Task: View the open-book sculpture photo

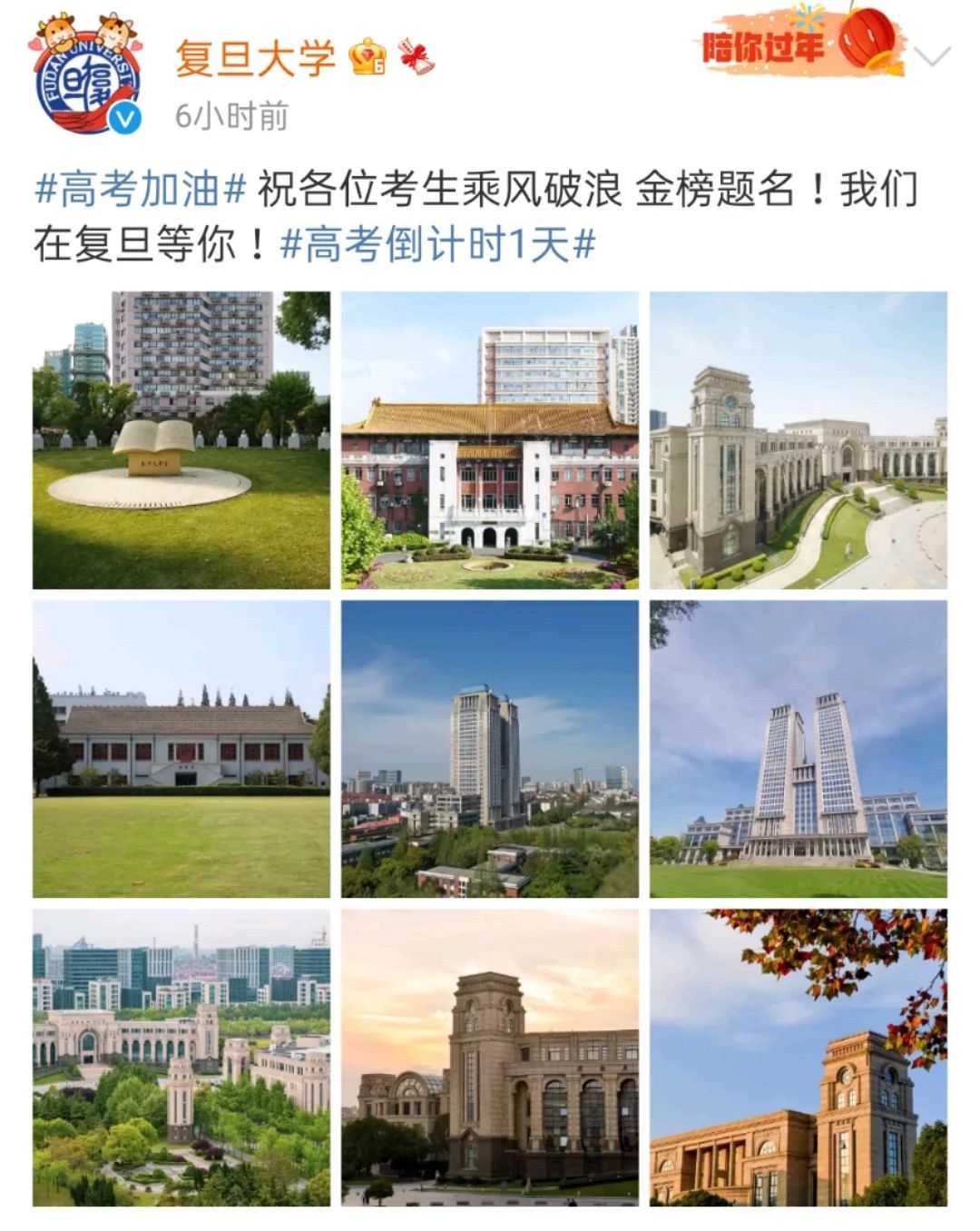Action: (x=181, y=440)
